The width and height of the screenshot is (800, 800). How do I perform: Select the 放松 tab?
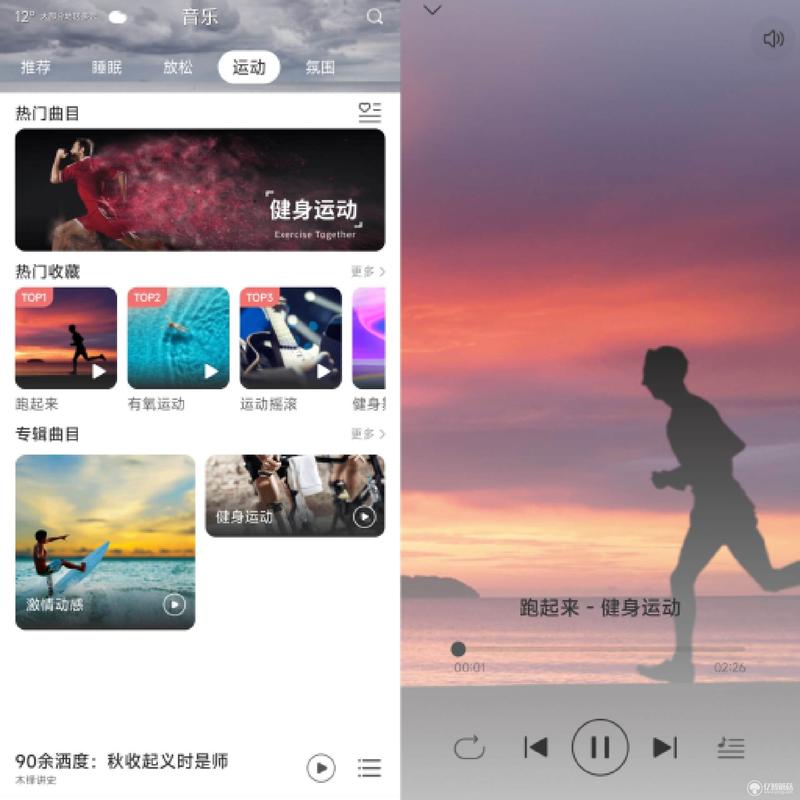[x=178, y=67]
